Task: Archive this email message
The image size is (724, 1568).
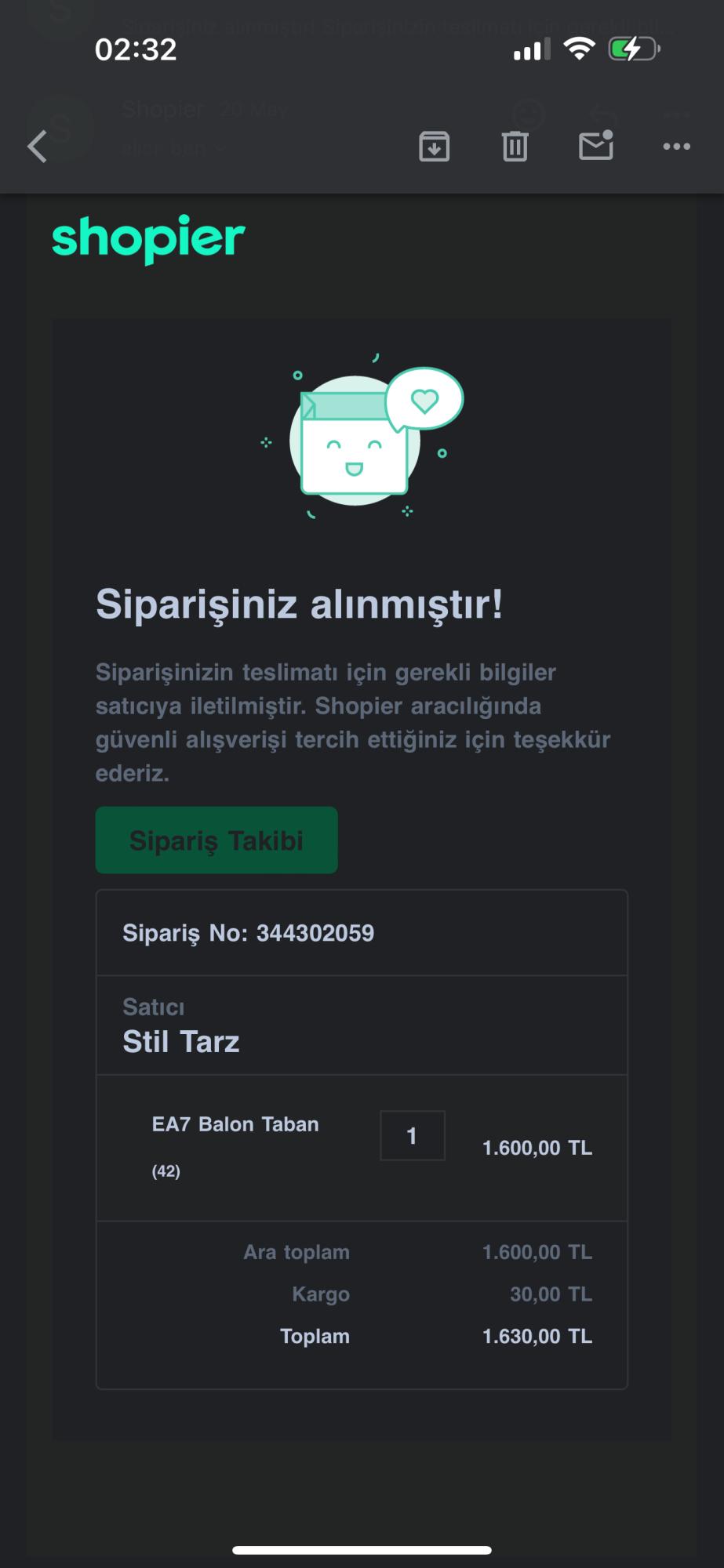Action: tap(434, 146)
